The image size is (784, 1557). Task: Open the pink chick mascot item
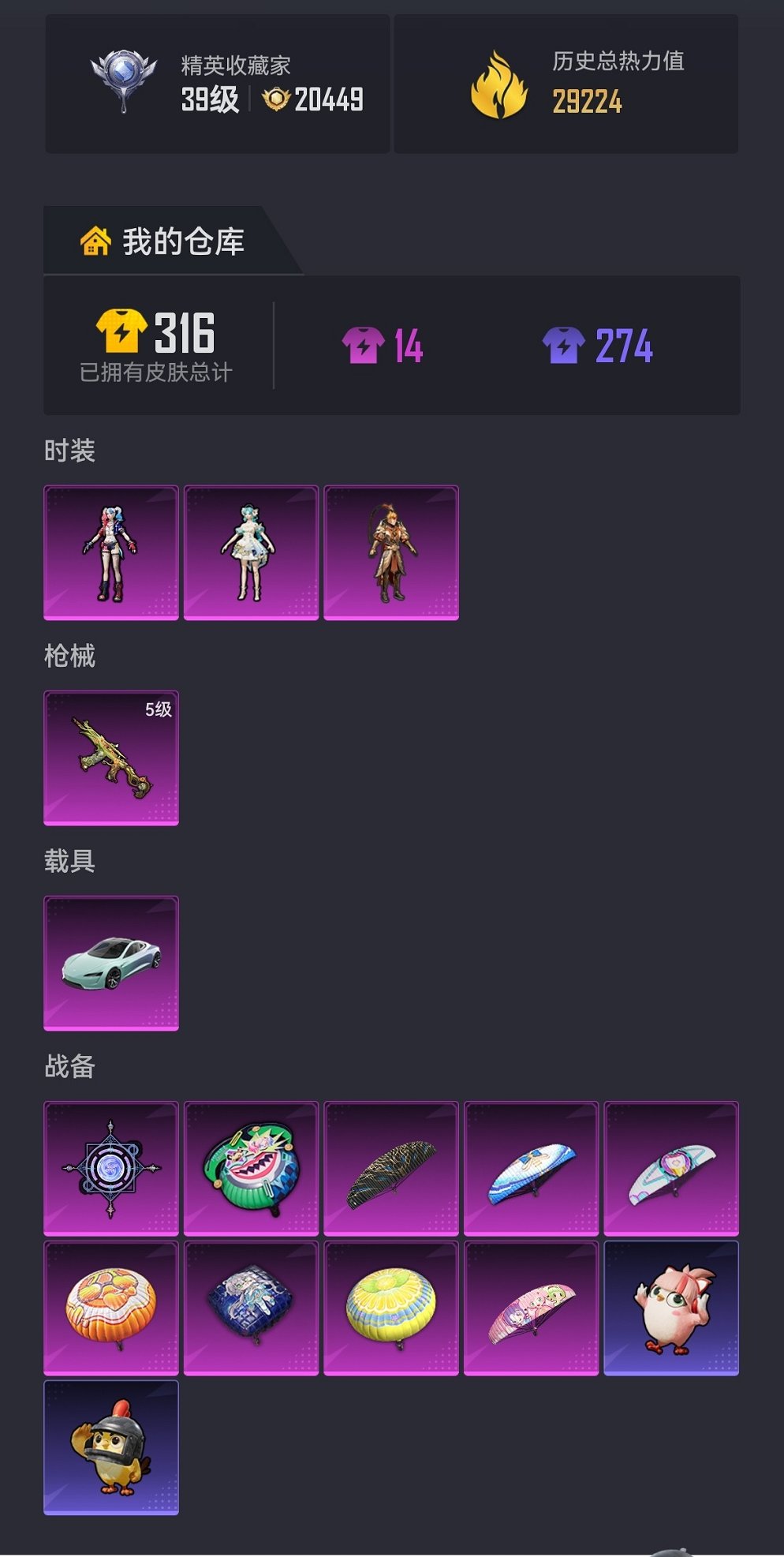pyautogui.click(x=671, y=1308)
